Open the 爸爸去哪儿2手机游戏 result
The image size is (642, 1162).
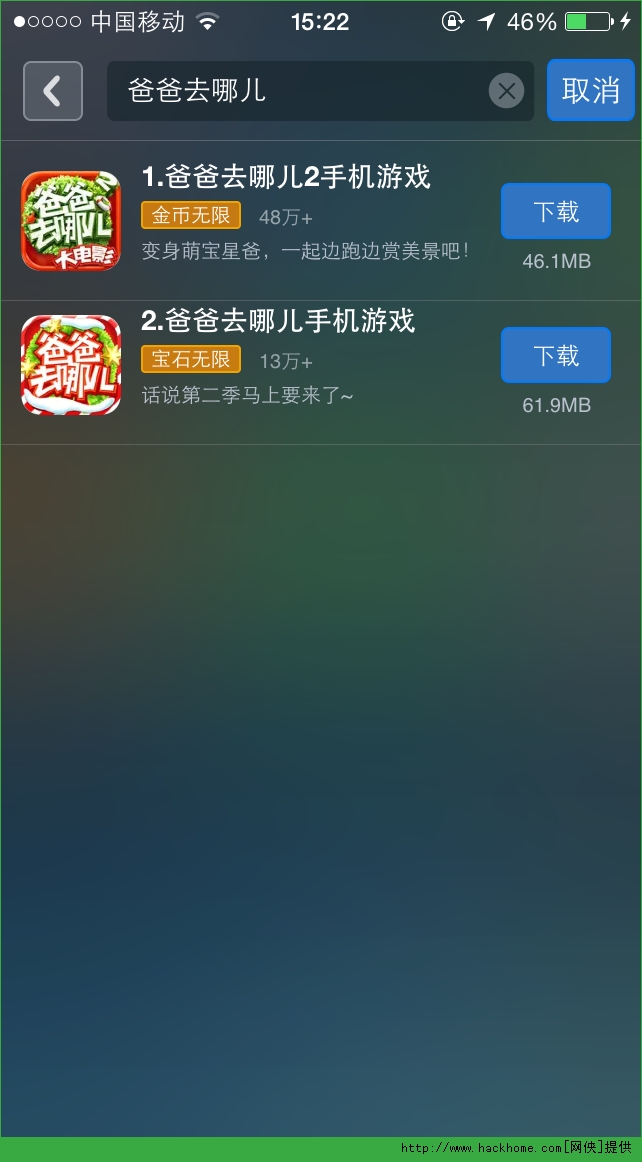pos(286,177)
